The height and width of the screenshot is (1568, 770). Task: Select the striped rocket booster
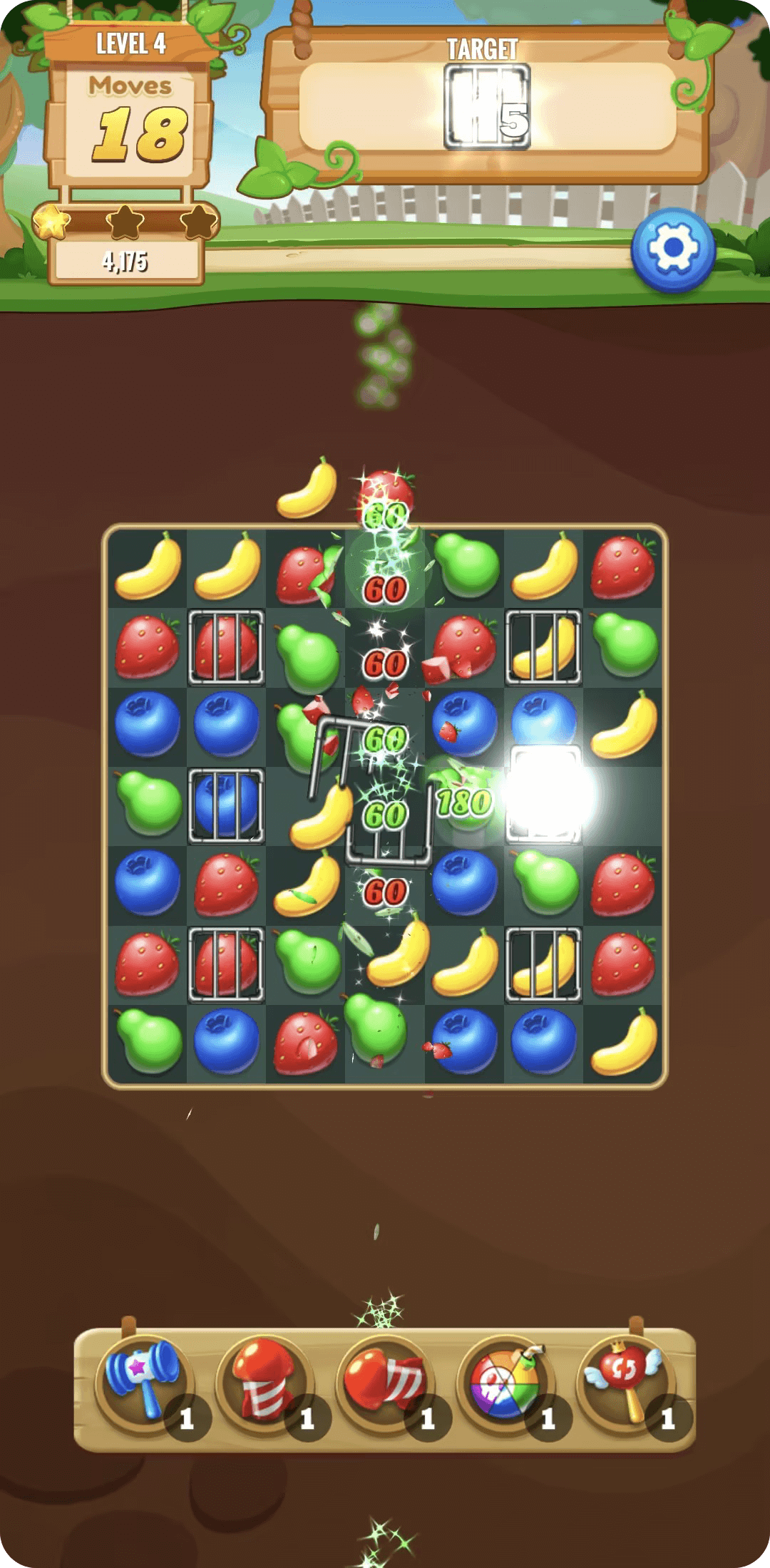pos(265,1381)
